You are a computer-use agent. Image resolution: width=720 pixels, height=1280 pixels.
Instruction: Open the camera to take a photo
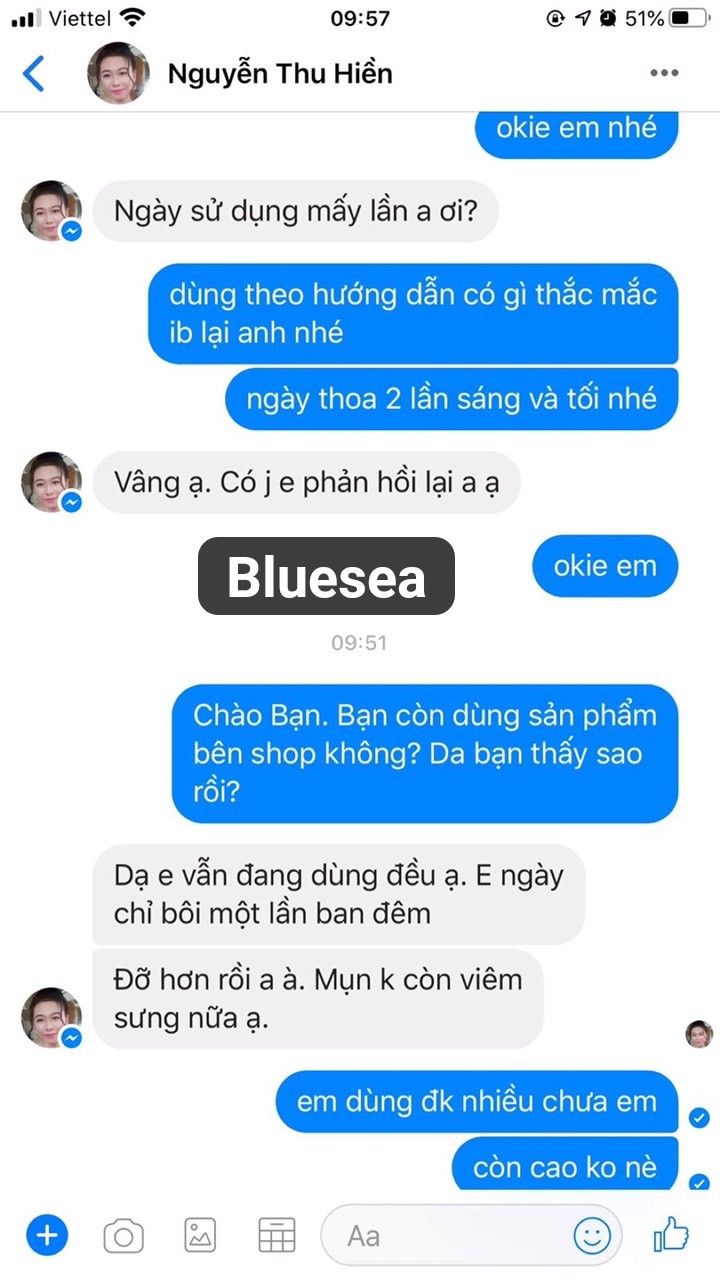pyautogui.click(x=121, y=1235)
